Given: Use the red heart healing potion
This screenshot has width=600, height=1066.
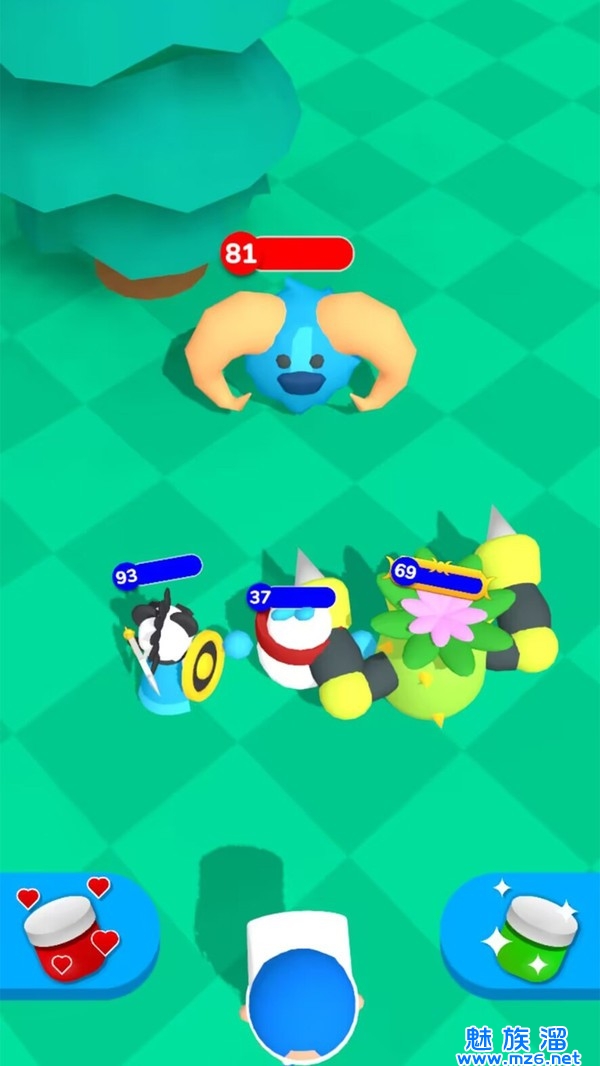Looking at the screenshot, I should [x=68, y=934].
